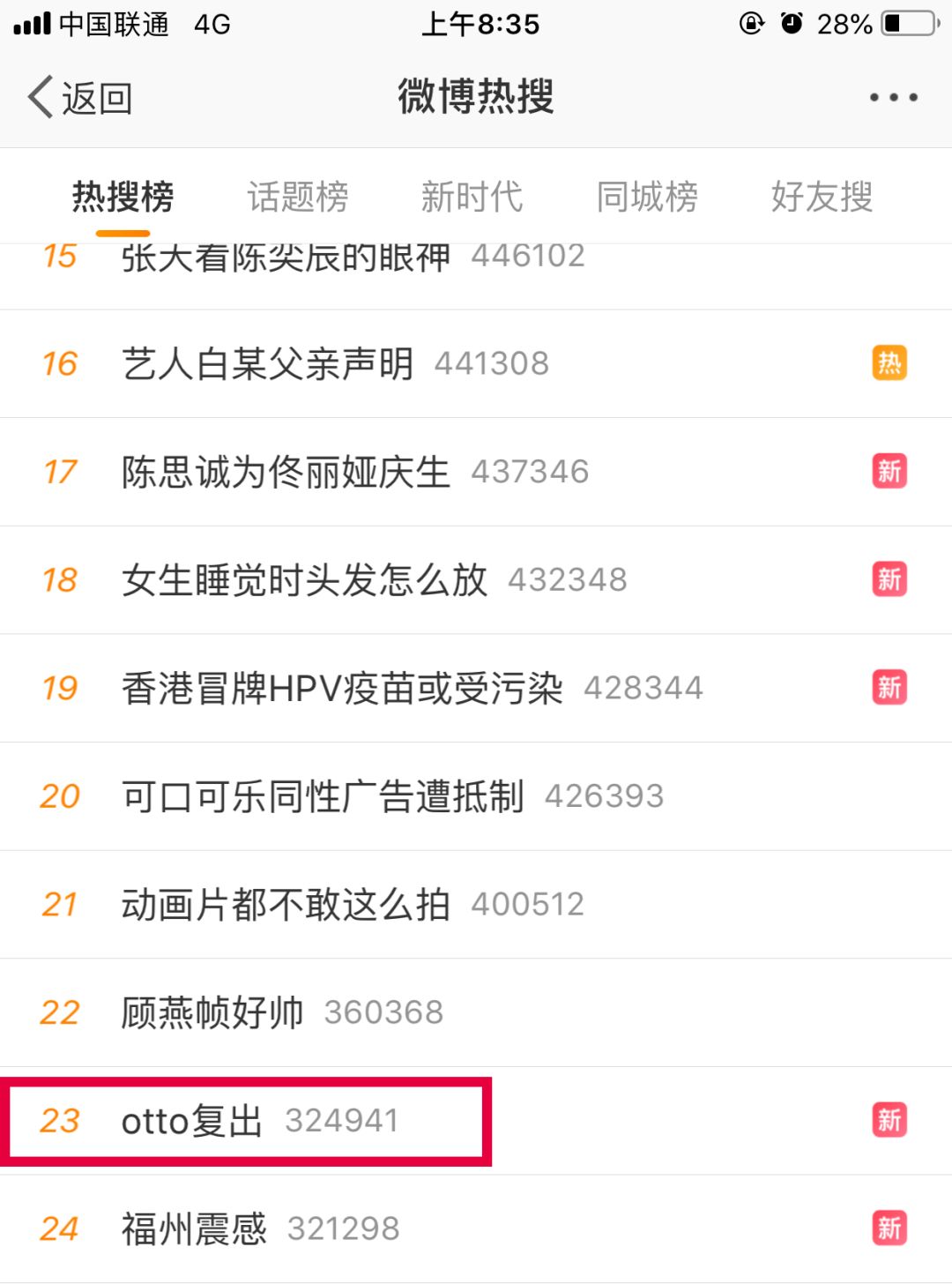
Task: Open the three-dot overflow menu
Action: (x=893, y=98)
